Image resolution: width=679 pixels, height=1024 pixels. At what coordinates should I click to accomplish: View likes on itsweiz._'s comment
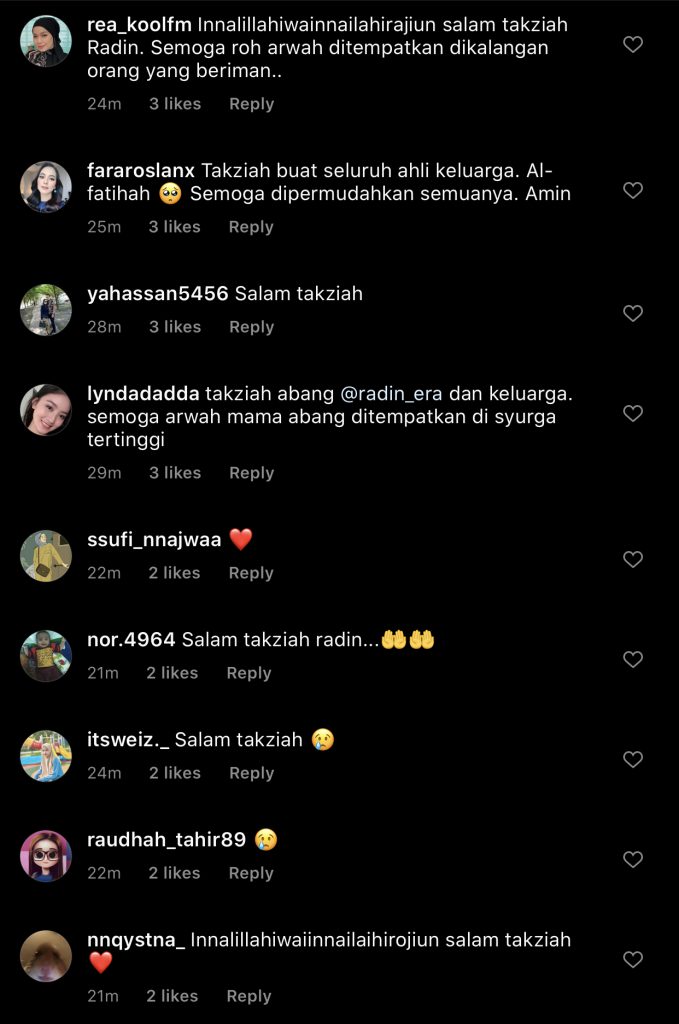[175, 773]
